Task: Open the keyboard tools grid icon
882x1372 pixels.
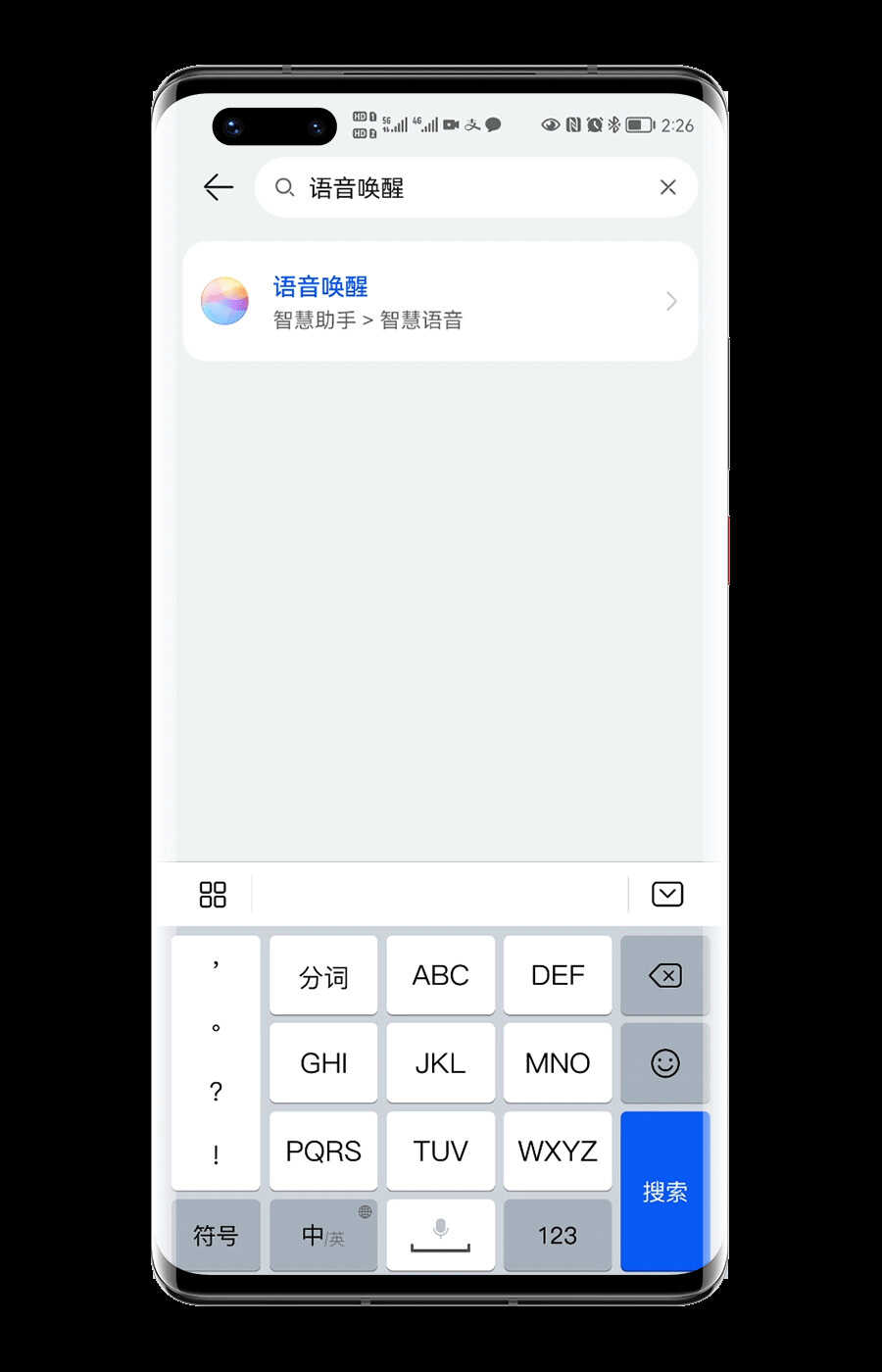Action: point(213,894)
